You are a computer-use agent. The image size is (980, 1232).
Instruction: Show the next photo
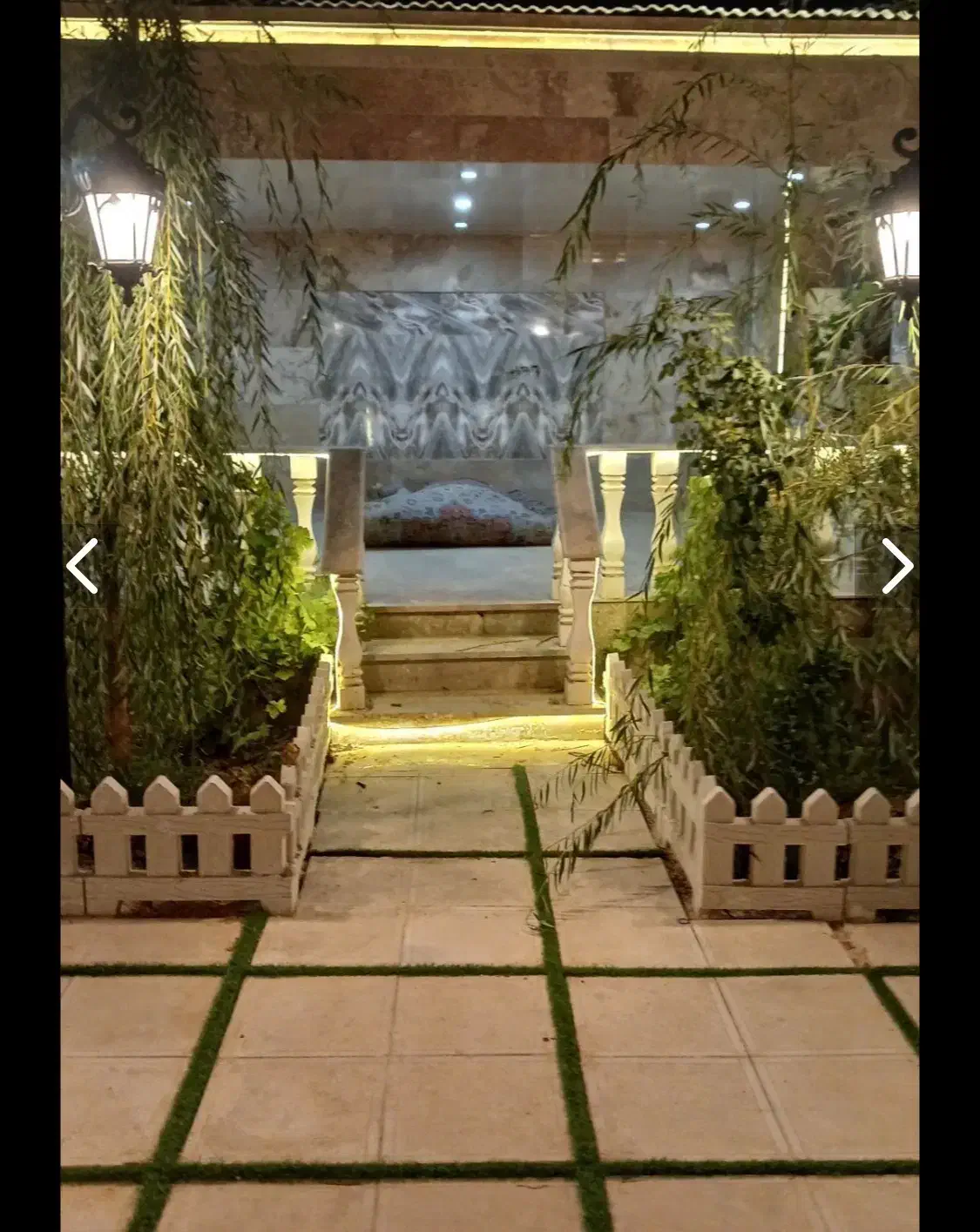click(x=896, y=567)
